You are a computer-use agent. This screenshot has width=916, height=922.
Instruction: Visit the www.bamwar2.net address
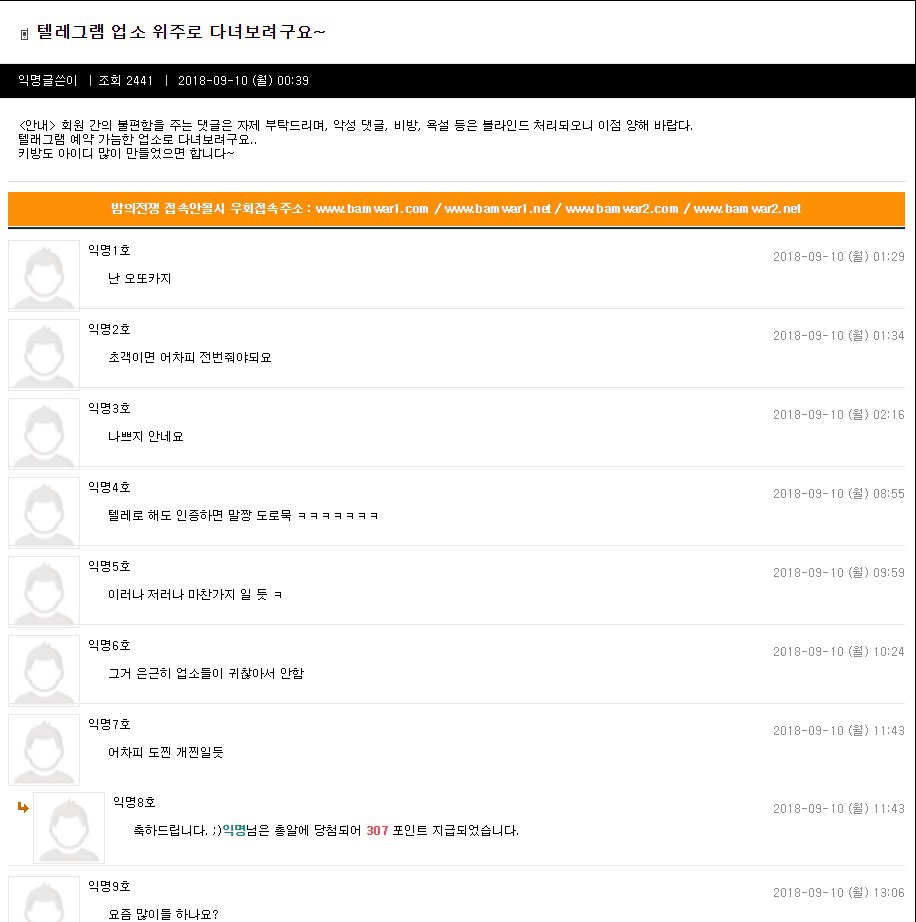[x=747, y=209]
